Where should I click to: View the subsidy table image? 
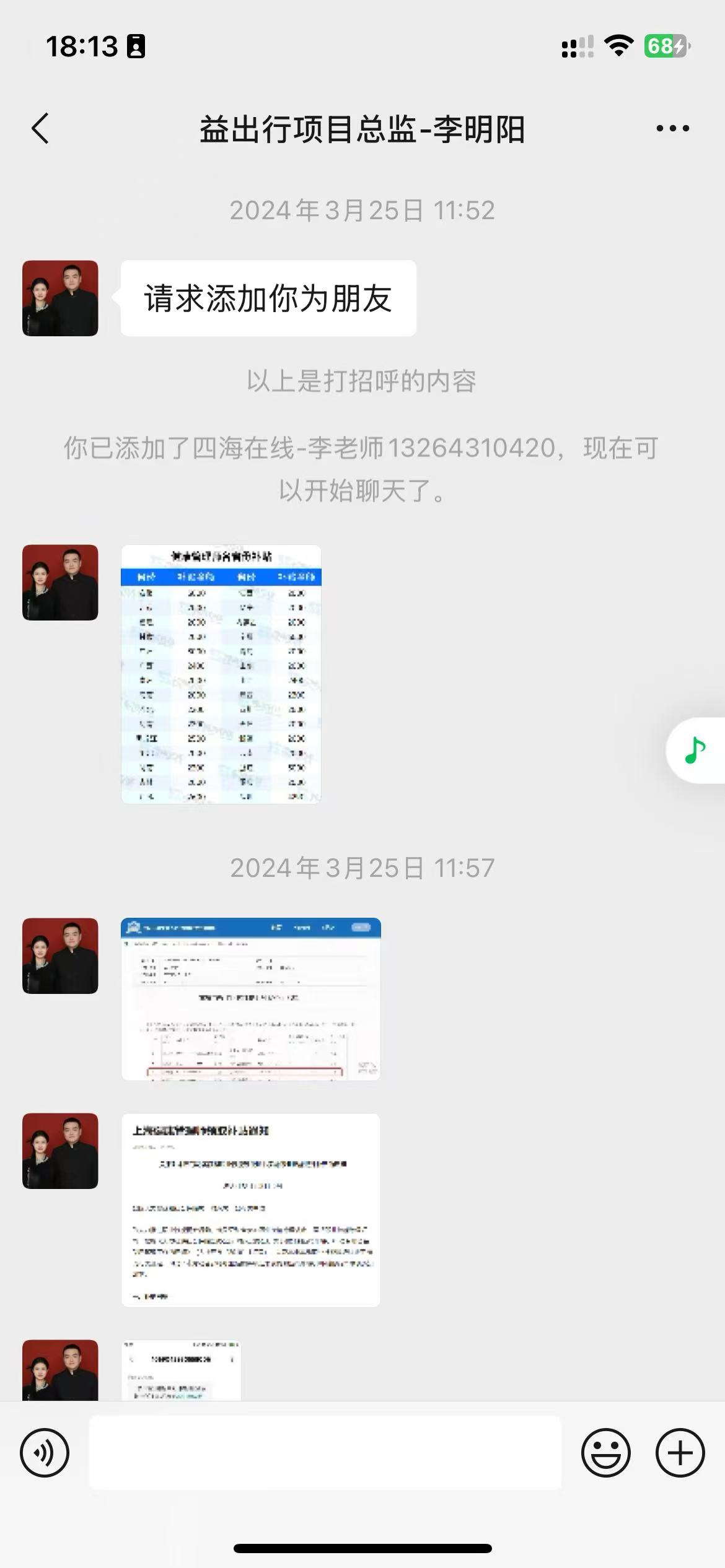pos(221,674)
